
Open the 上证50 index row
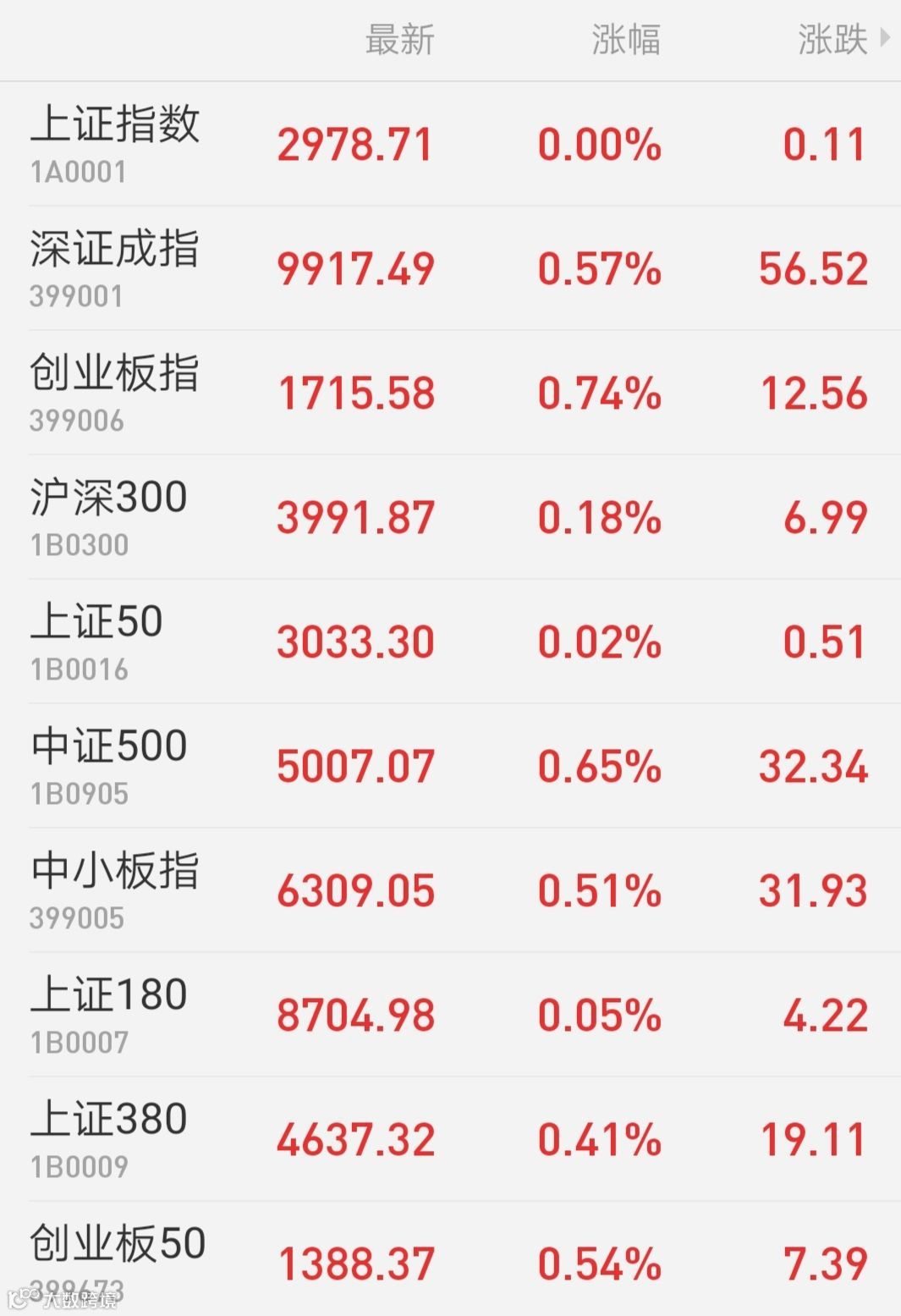click(450, 641)
